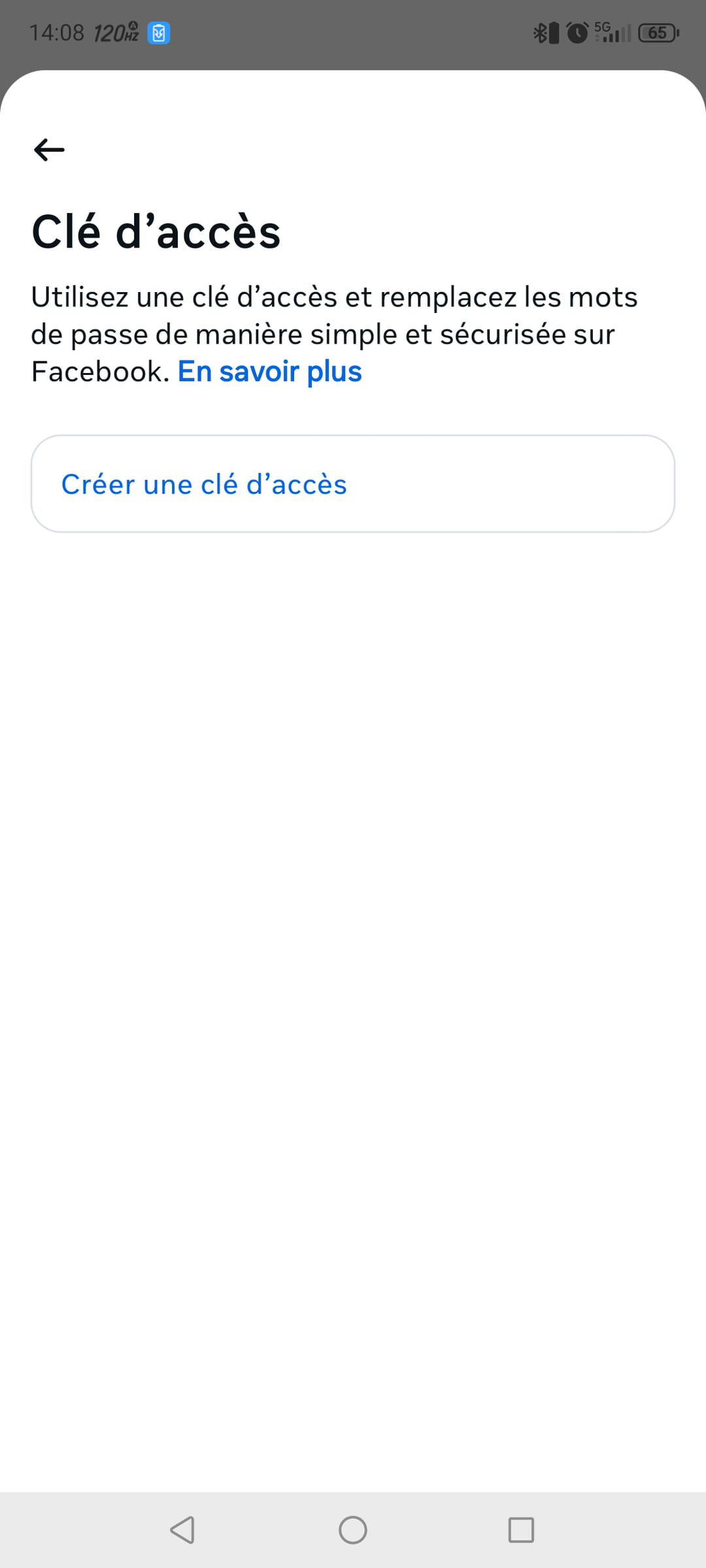Viewport: 706px width, 1568px height.
Task: Open the recent apps view
Action: tap(521, 1529)
